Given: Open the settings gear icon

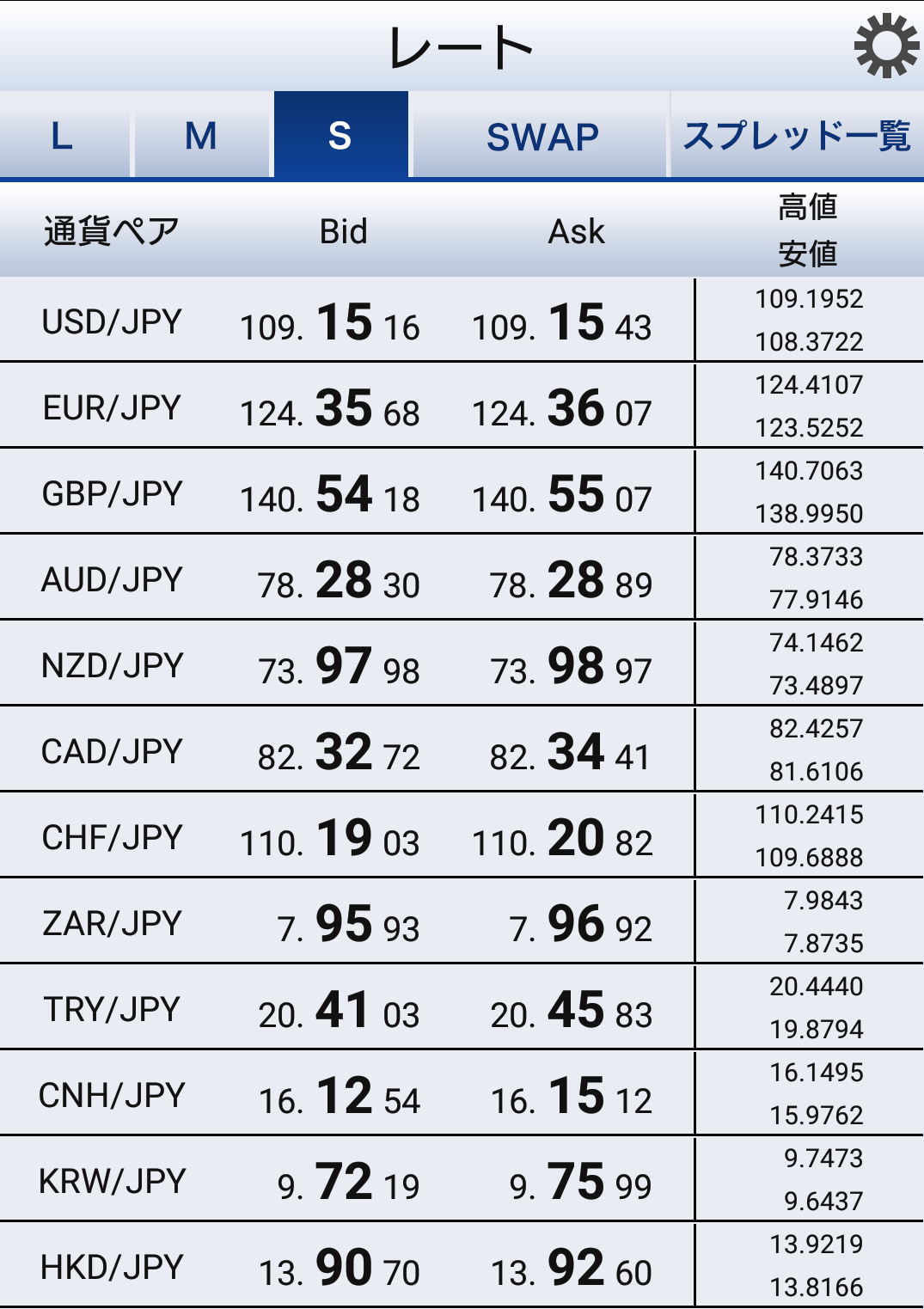Looking at the screenshot, I should click(886, 45).
